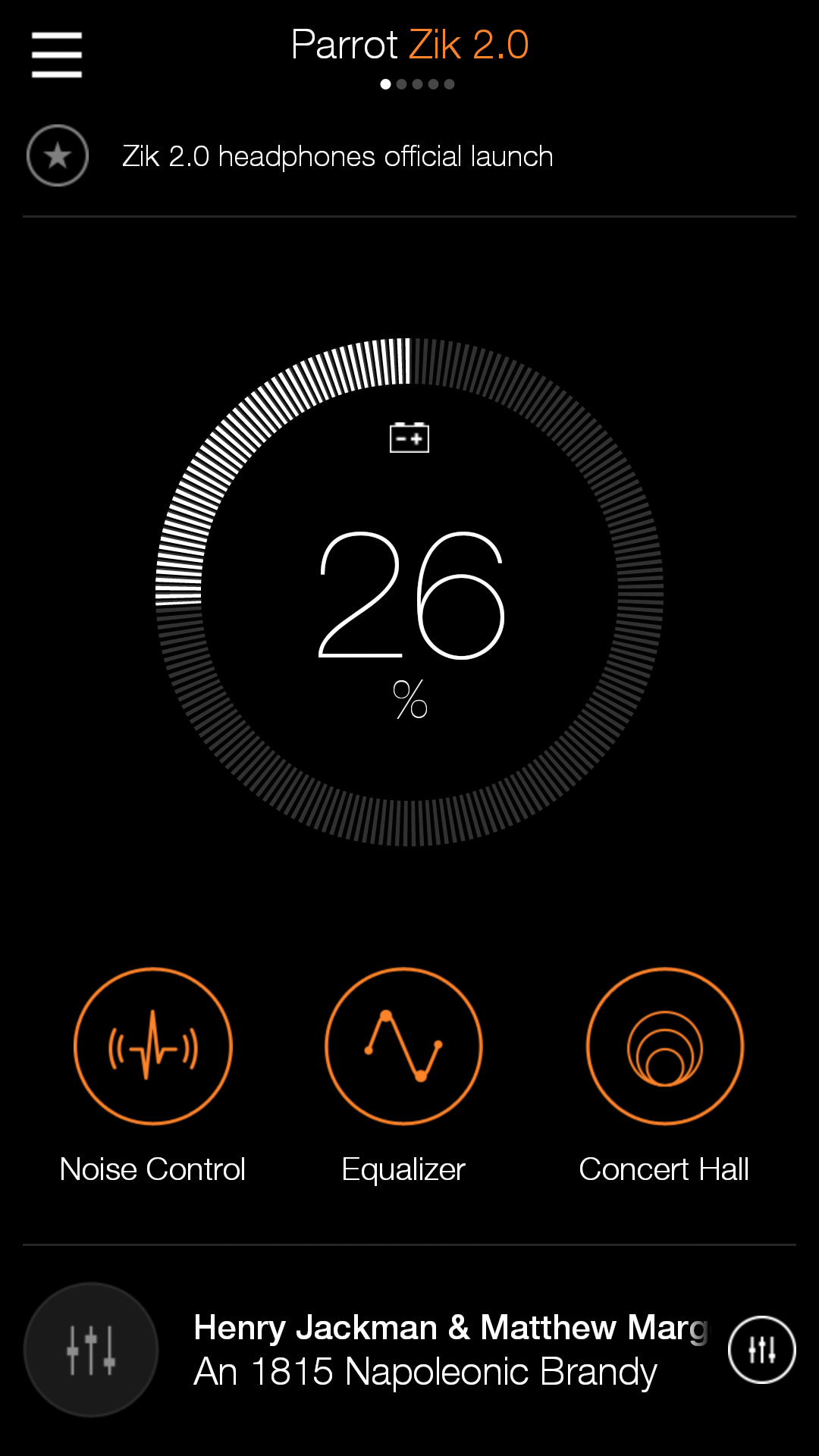Tap the star icon beside launch news
This screenshot has width=819, height=1456.
tap(58, 155)
